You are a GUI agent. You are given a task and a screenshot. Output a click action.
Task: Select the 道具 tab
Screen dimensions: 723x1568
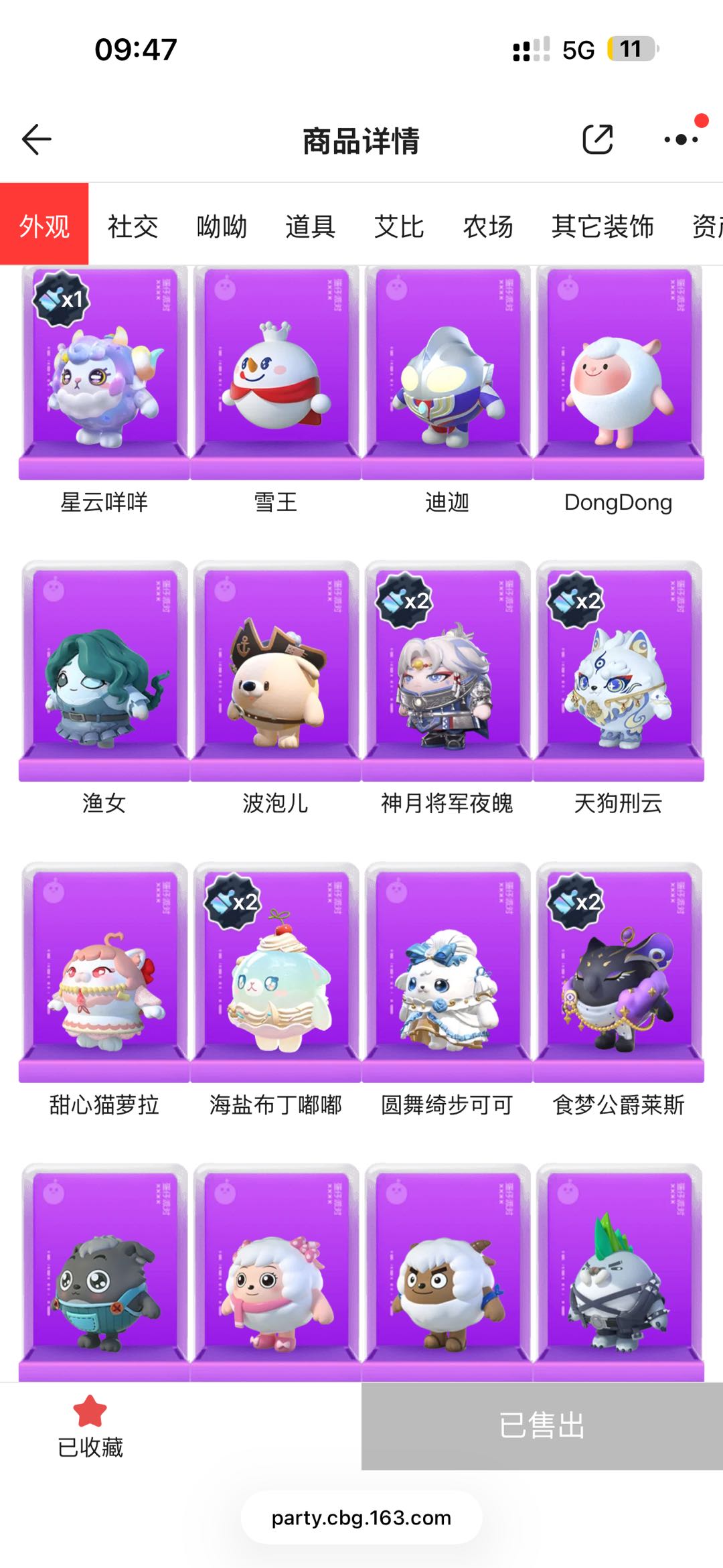(x=310, y=226)
